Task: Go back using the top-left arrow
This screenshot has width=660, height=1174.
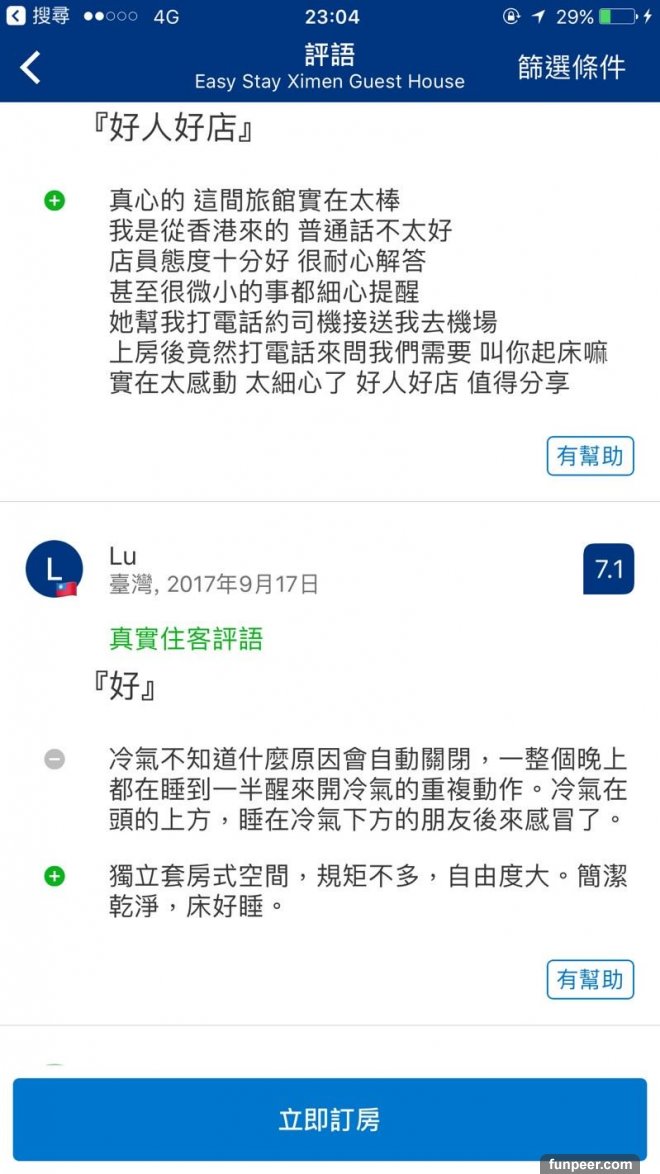Action: tap(31, 67)
